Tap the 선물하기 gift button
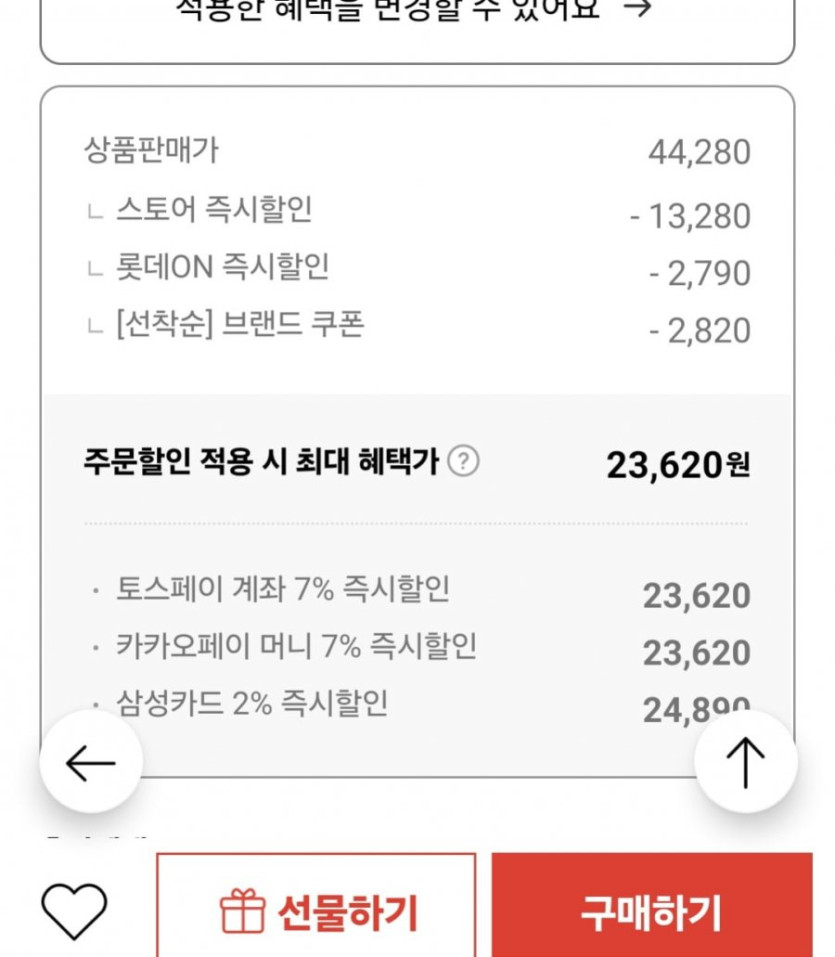Viewport: 835px width, 957px height. coord(316,911)
